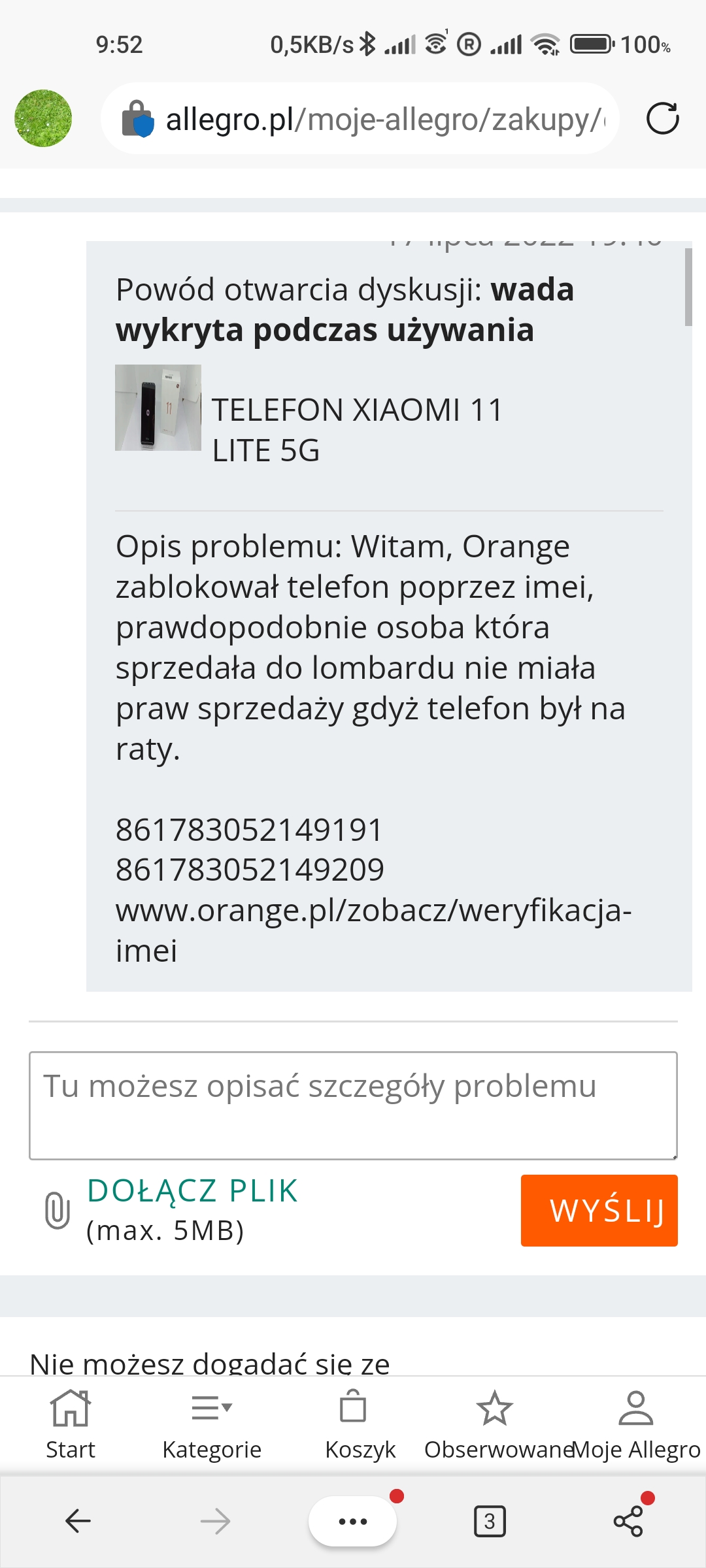Share this page from the browser toolbar
706x1568 pixels.
(x=628, y=1521)
